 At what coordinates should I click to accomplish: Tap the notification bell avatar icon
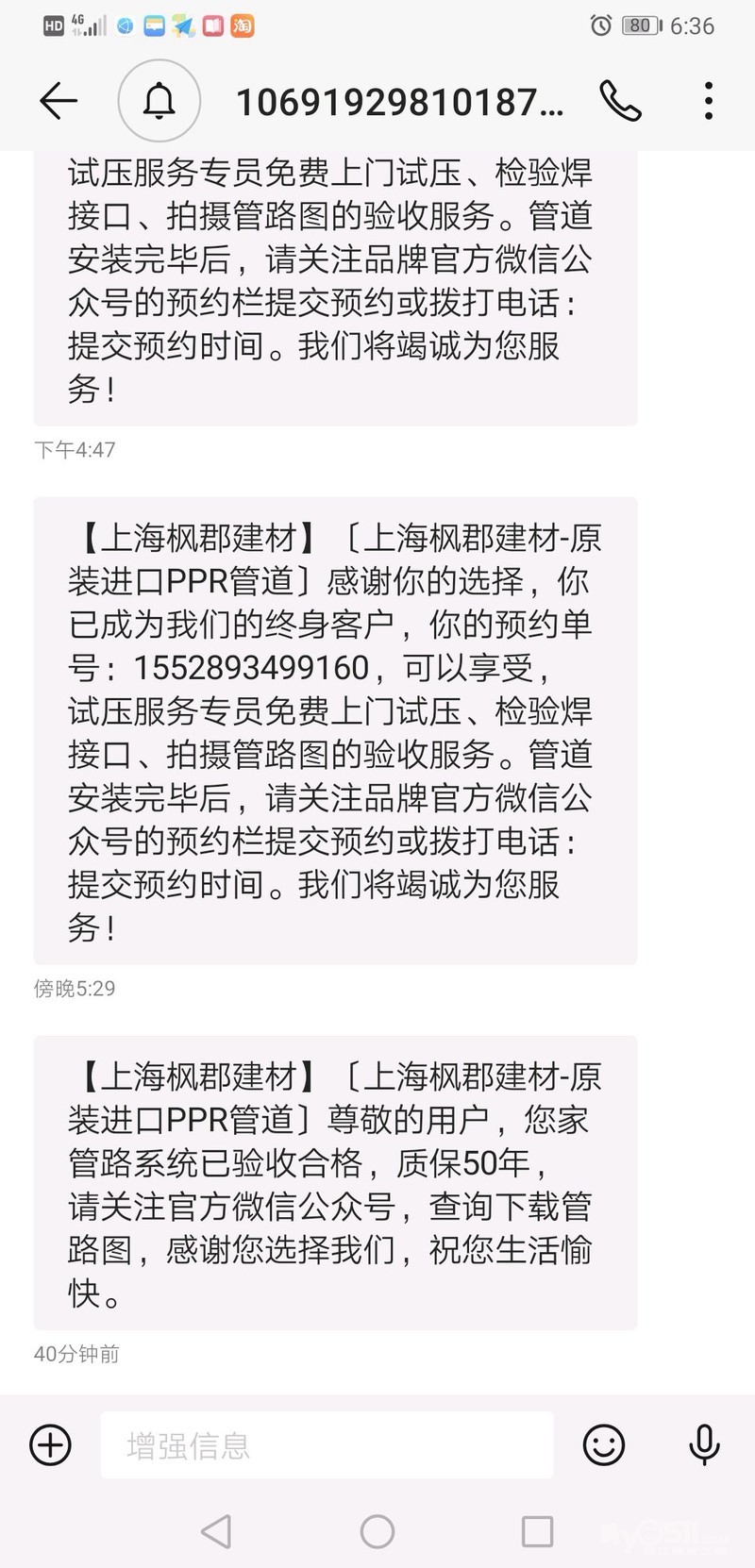coord(159,101)
